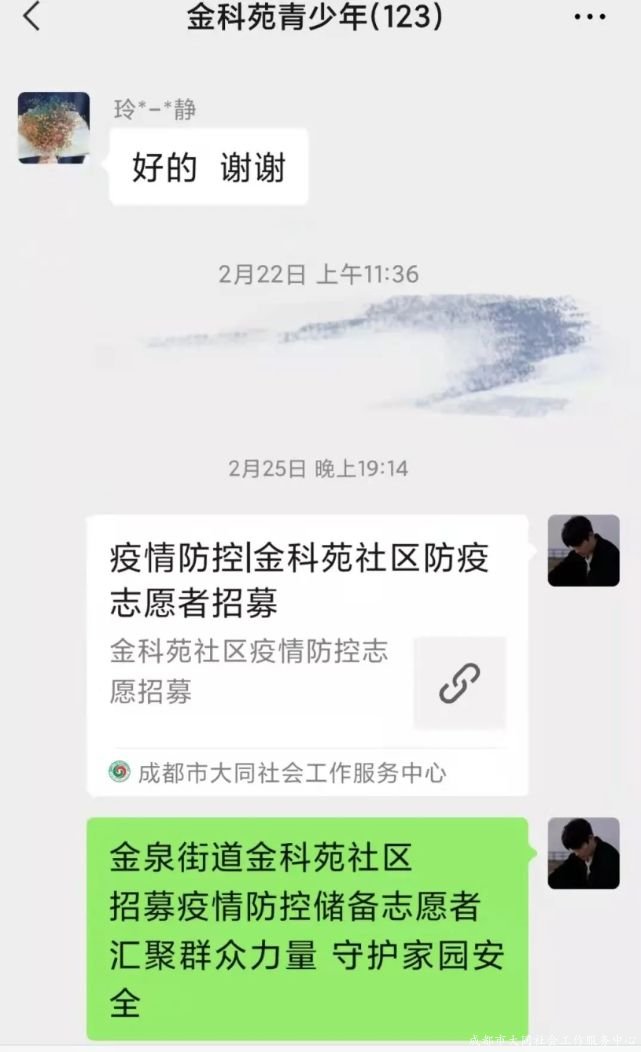Tap the sender avatar beside the green message
Viewport: 641px width, 1052px height.
[583, 853]
